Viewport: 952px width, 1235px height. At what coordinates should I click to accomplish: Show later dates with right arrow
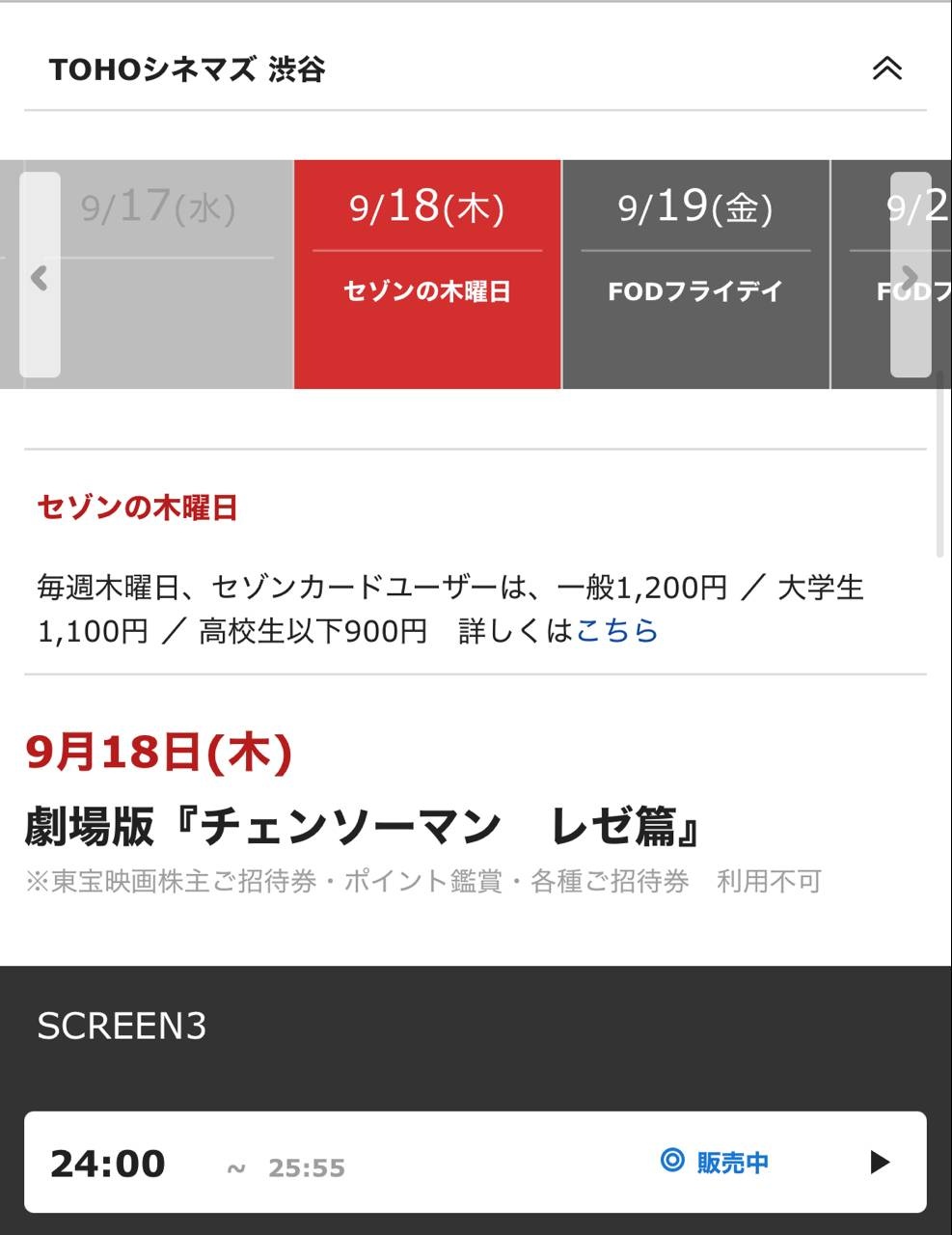point(910,277)
